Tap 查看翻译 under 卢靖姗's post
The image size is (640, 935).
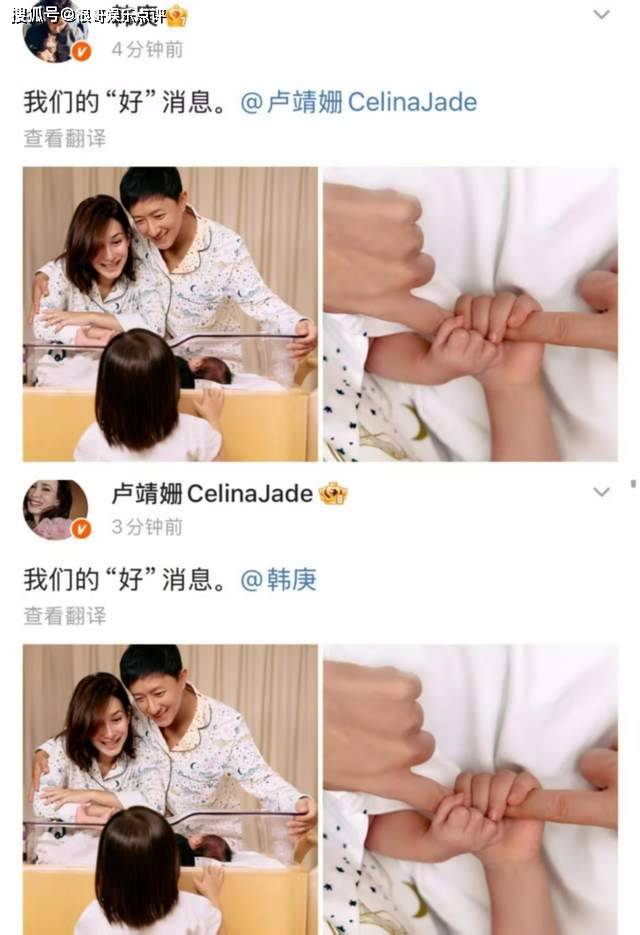click(x=65, y=616)
